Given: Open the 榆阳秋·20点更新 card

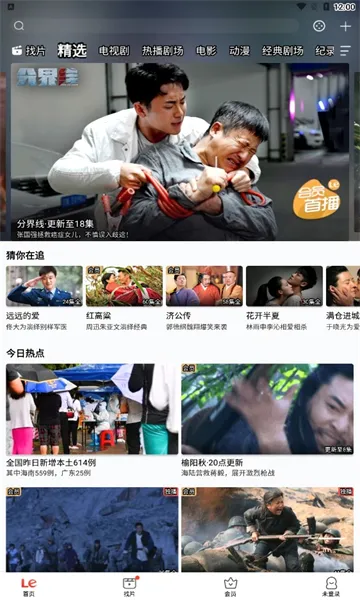Looking at the screenshot, I should point(267,421).
